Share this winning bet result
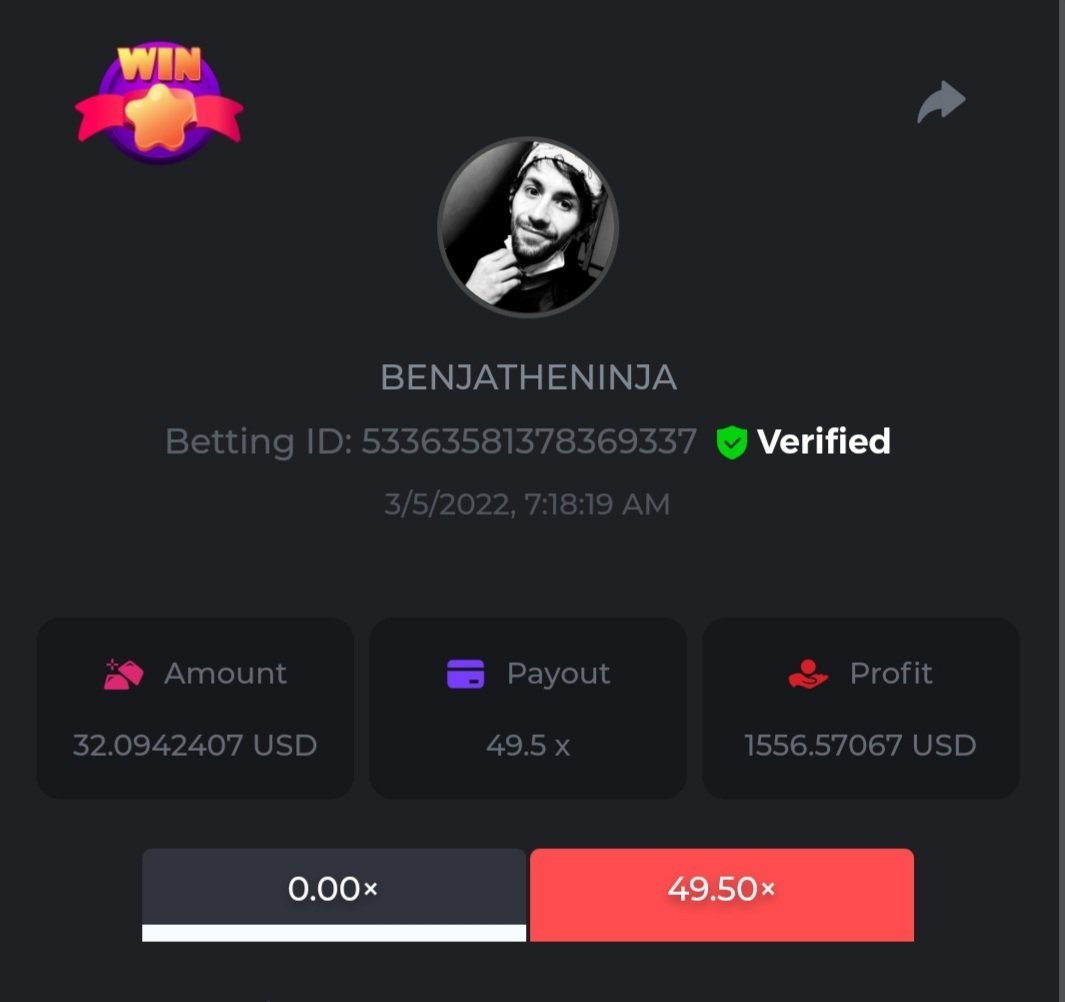The height and width of the screenshot is (1002, 1065). coord(941,102)
